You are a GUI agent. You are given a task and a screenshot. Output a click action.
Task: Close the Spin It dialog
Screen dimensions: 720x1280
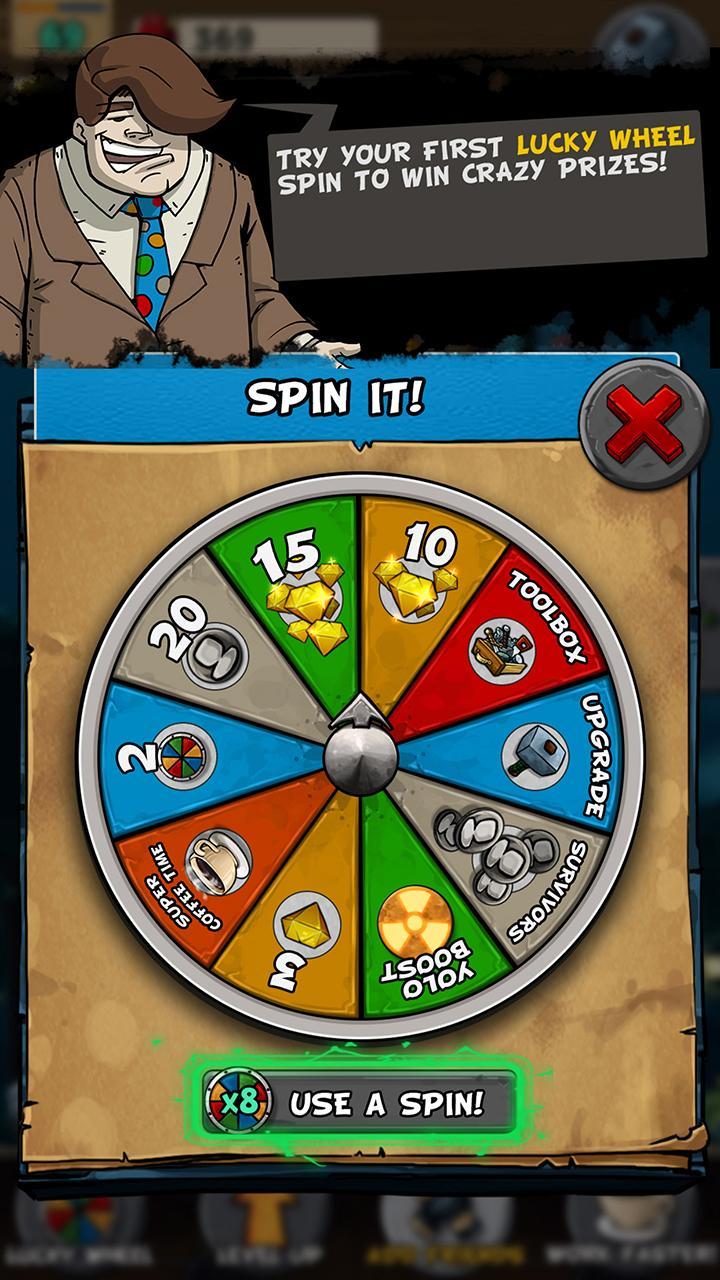(647, 424)
